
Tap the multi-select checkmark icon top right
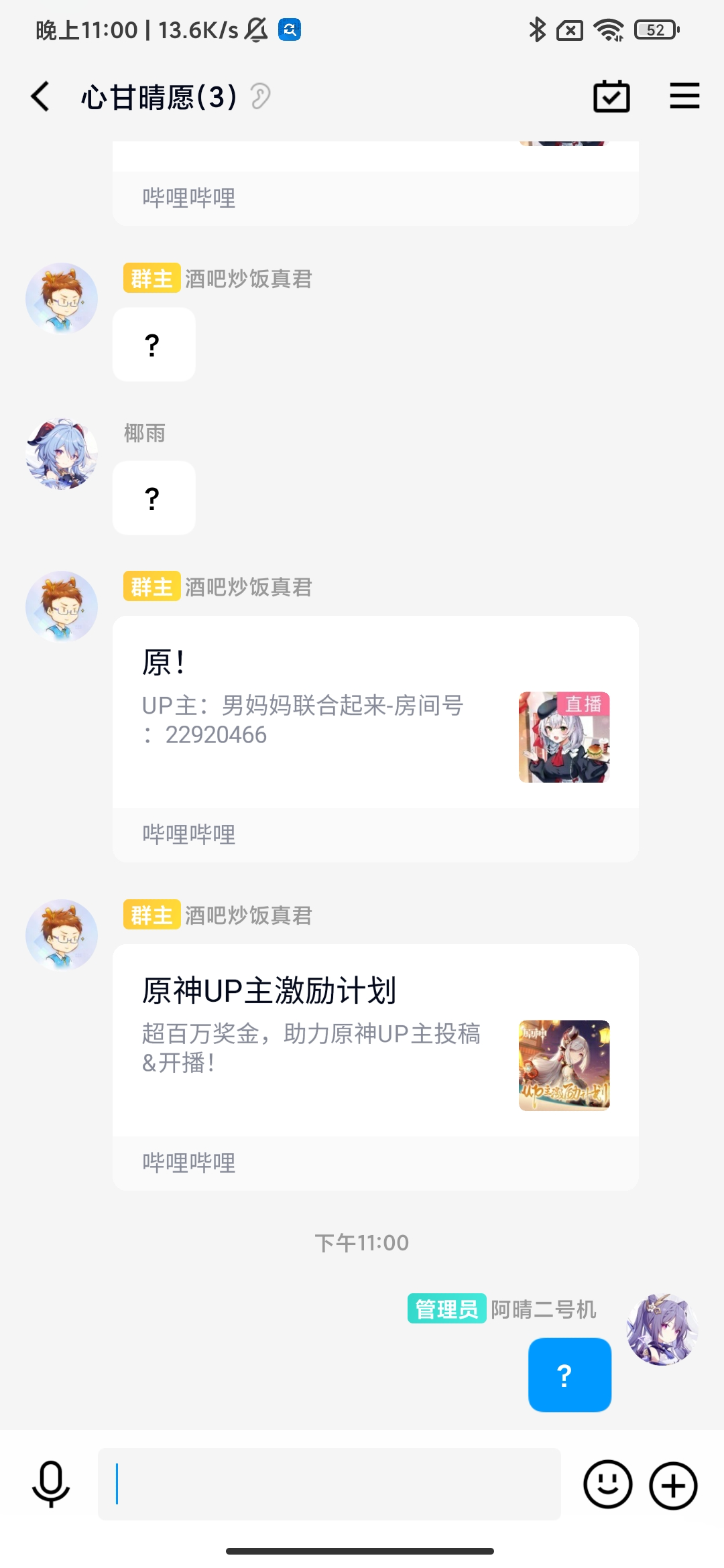611,96
